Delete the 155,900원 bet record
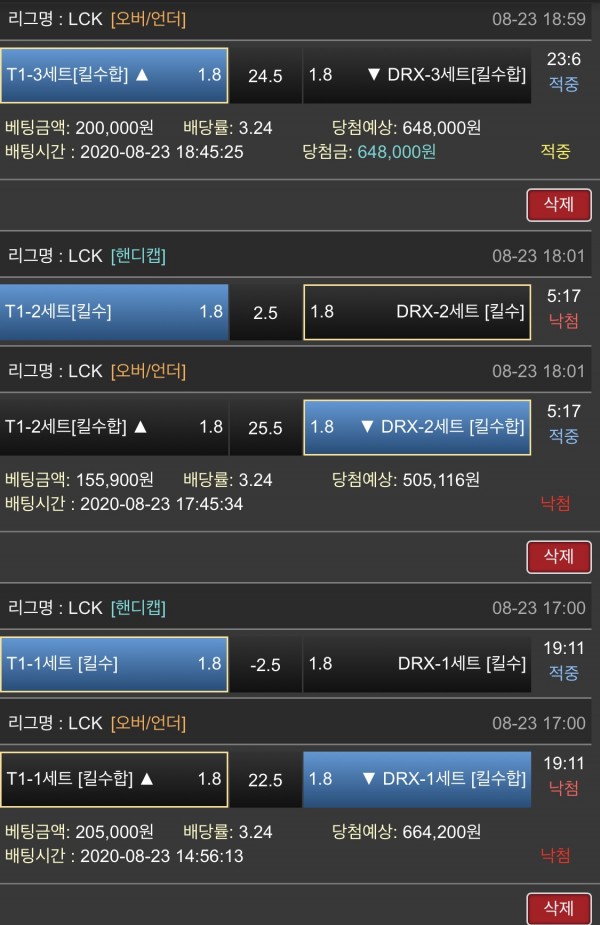Screen dimensions: 600x925 click(558, 556)
